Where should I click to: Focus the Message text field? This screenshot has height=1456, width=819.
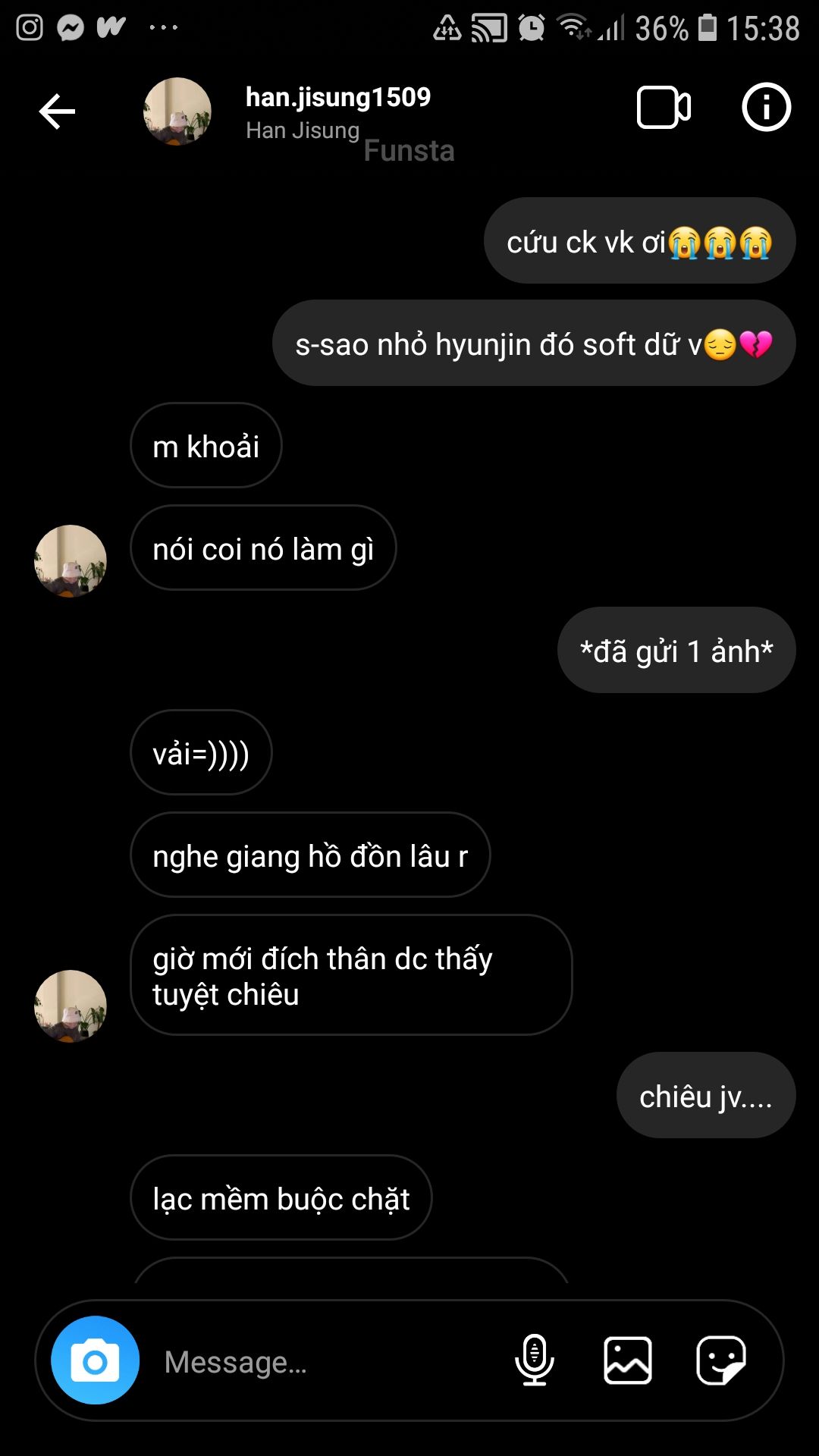(x=326, y=1362)
